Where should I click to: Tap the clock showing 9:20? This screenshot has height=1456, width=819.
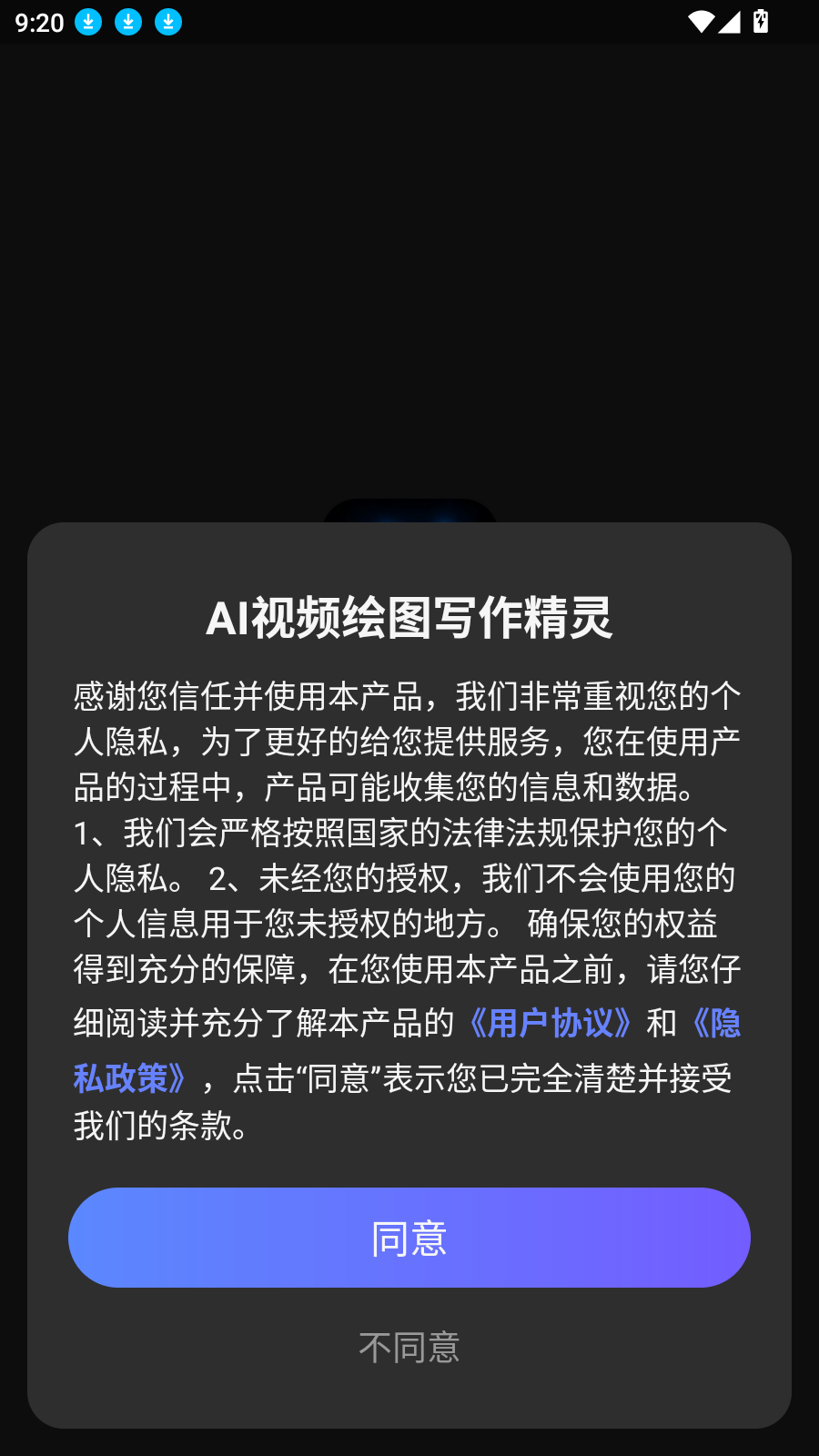(37, 21)
